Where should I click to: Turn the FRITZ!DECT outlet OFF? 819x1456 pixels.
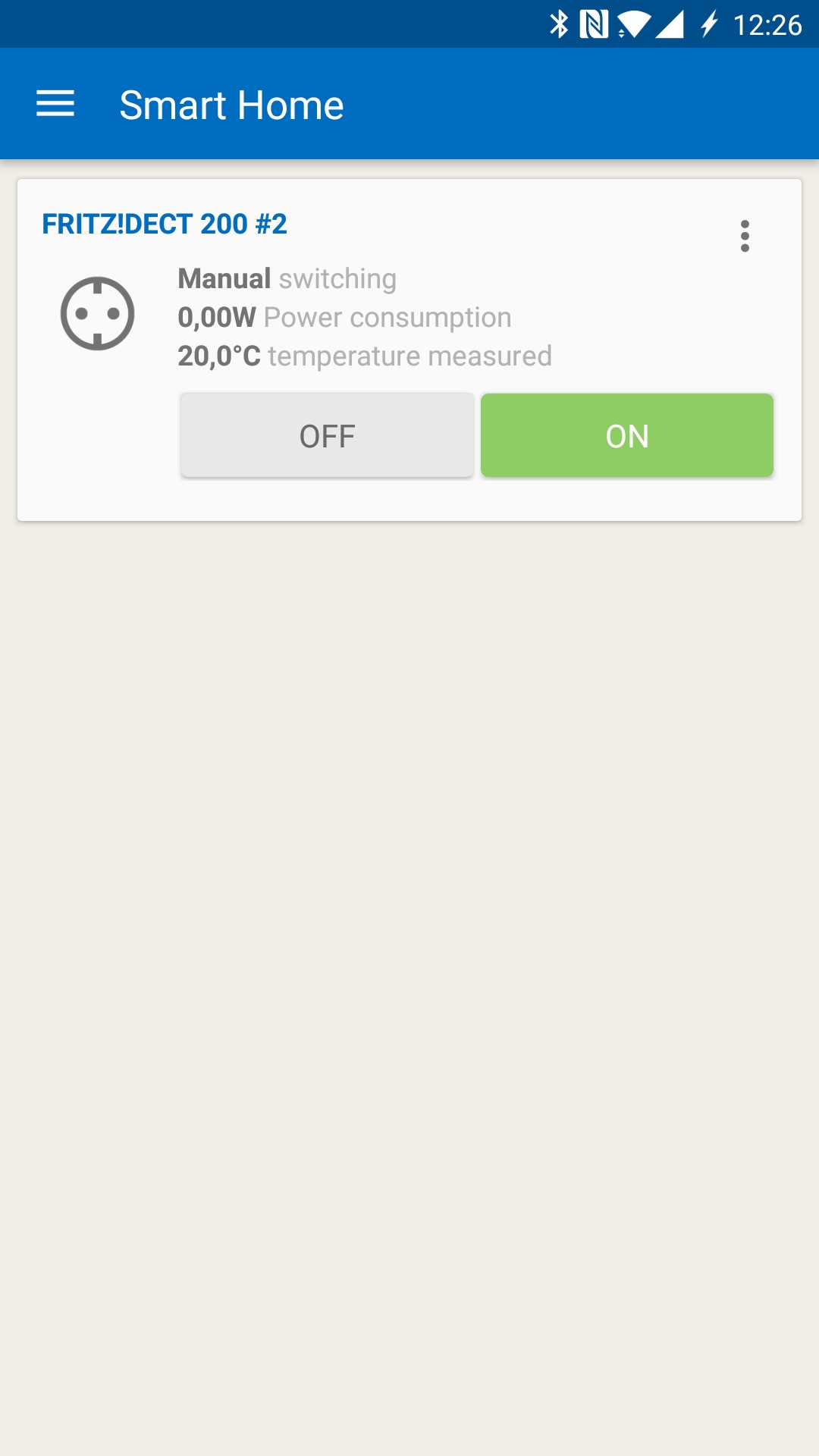(x=327, y=435)
